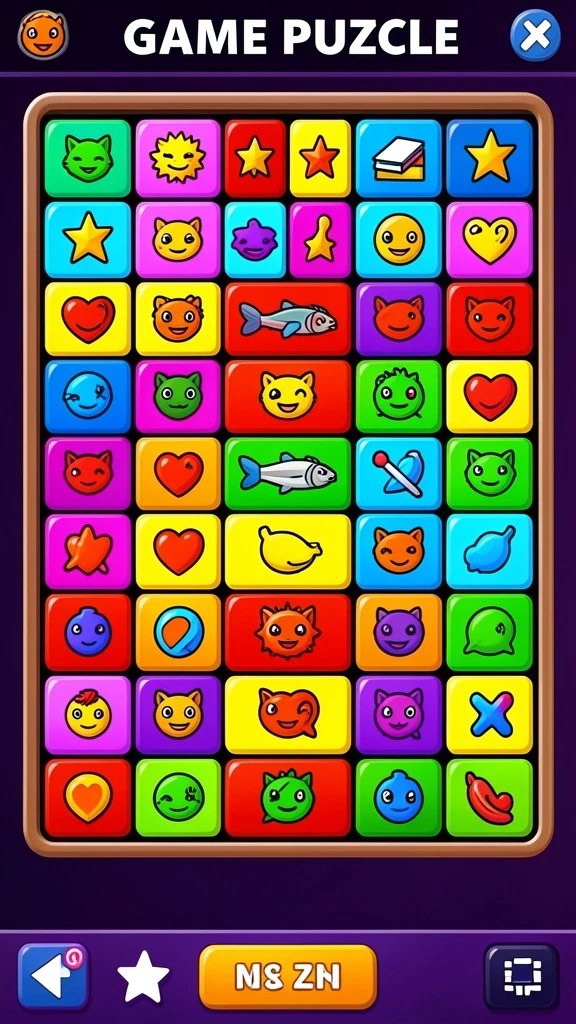Tap the red chili tile on green
Screen dimensions: 576x1024
(490, 797)
